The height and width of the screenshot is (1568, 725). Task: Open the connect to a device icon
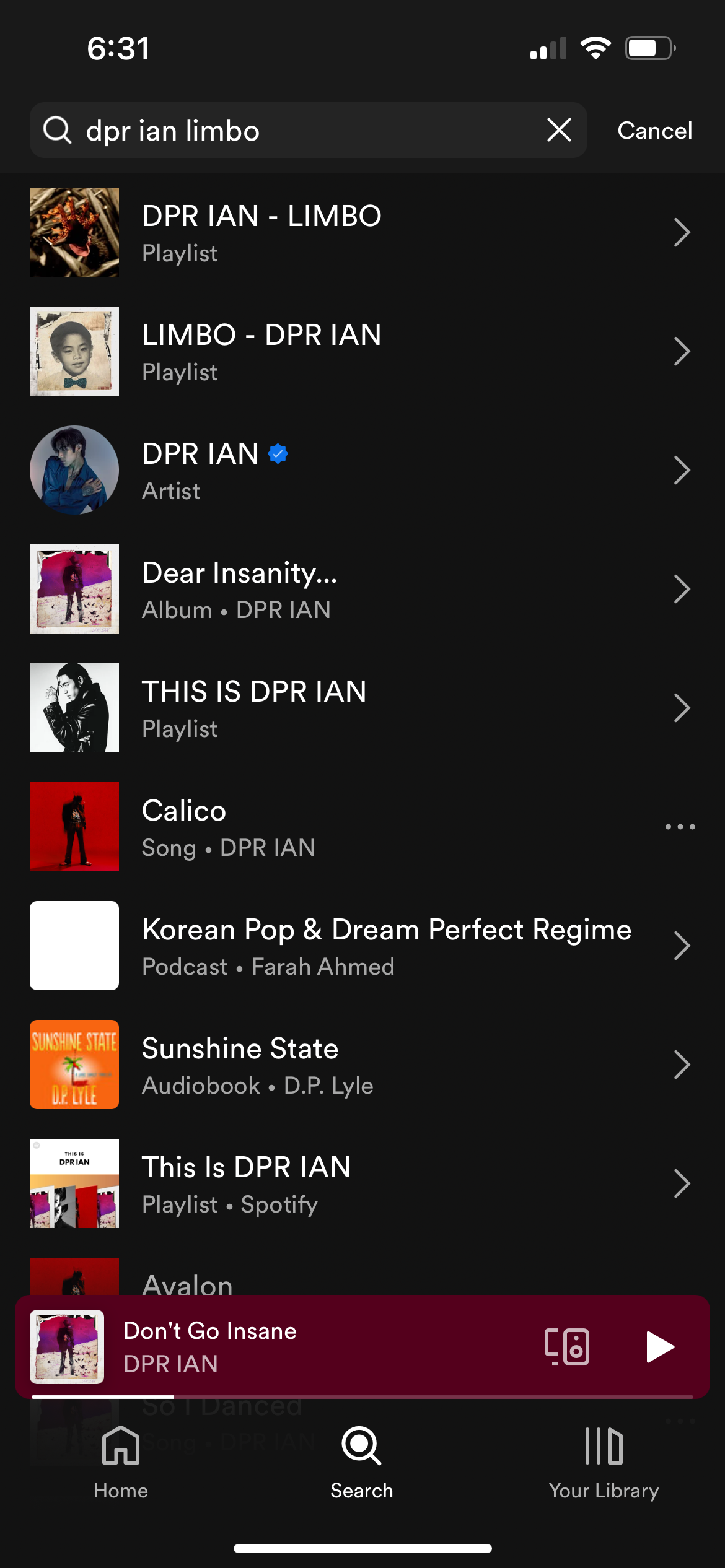566,1347
